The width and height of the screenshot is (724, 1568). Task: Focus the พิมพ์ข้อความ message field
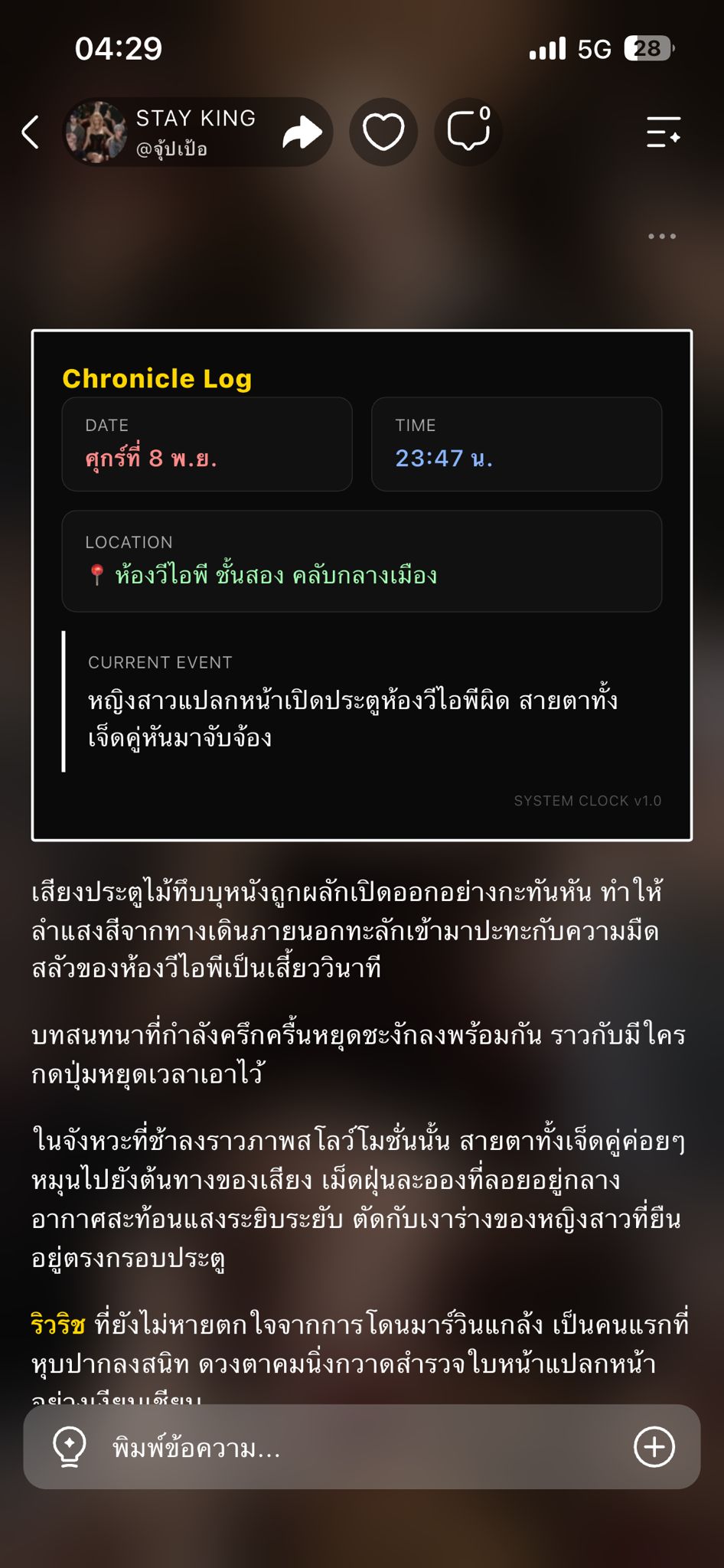(x=361, y=1446)
